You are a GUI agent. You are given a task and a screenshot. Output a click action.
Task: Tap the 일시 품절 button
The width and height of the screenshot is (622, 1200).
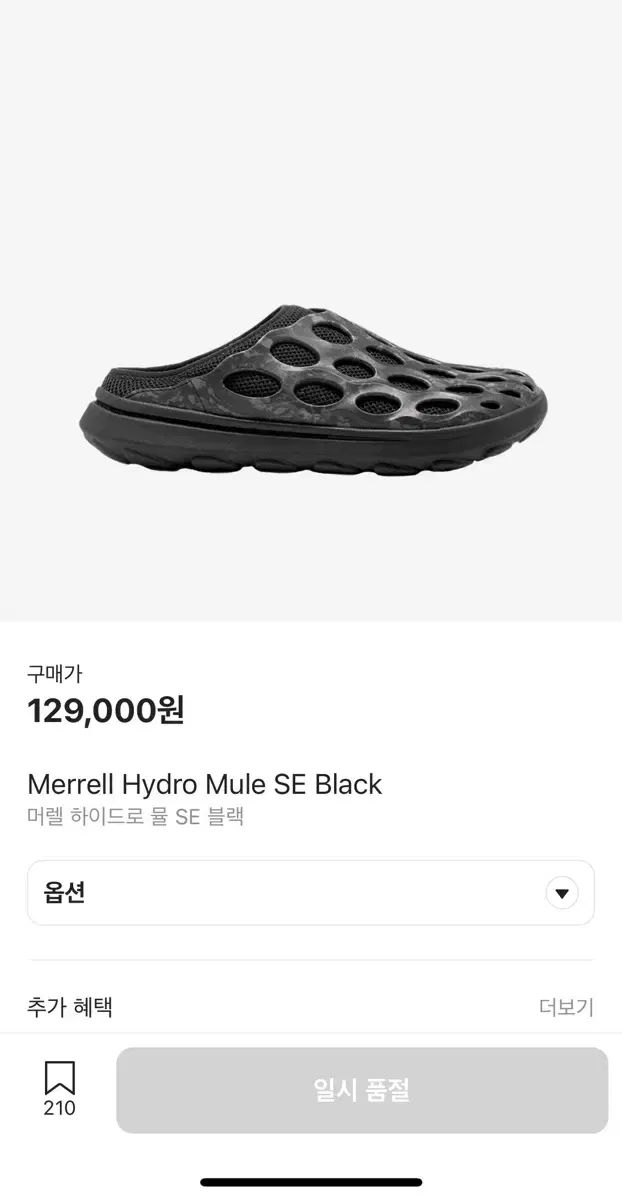362,1090
